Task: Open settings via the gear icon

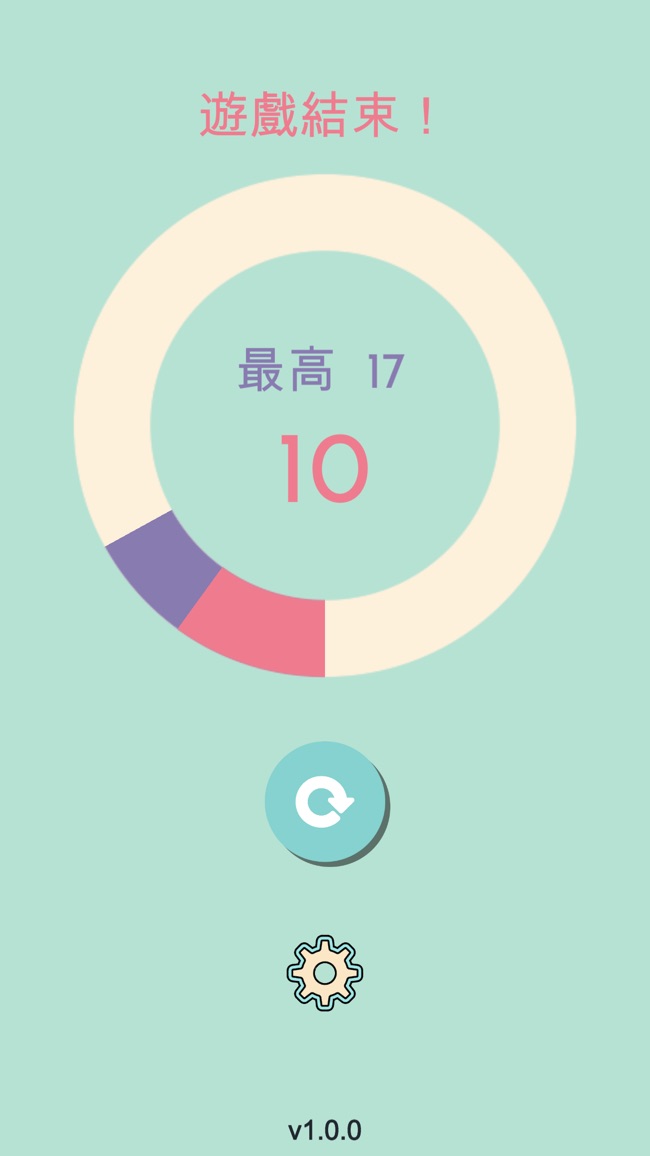Action: click(x=325, y=972)
